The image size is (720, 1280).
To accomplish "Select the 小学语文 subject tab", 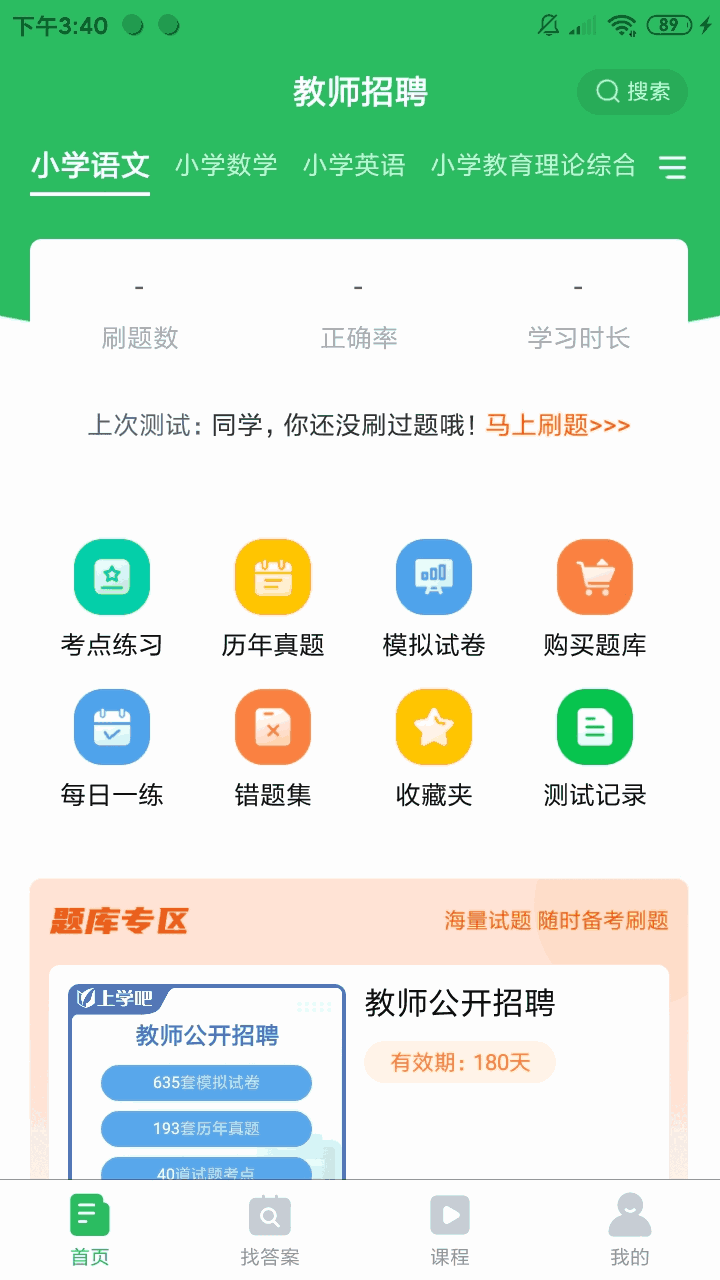I will click(x=90, y=165).
